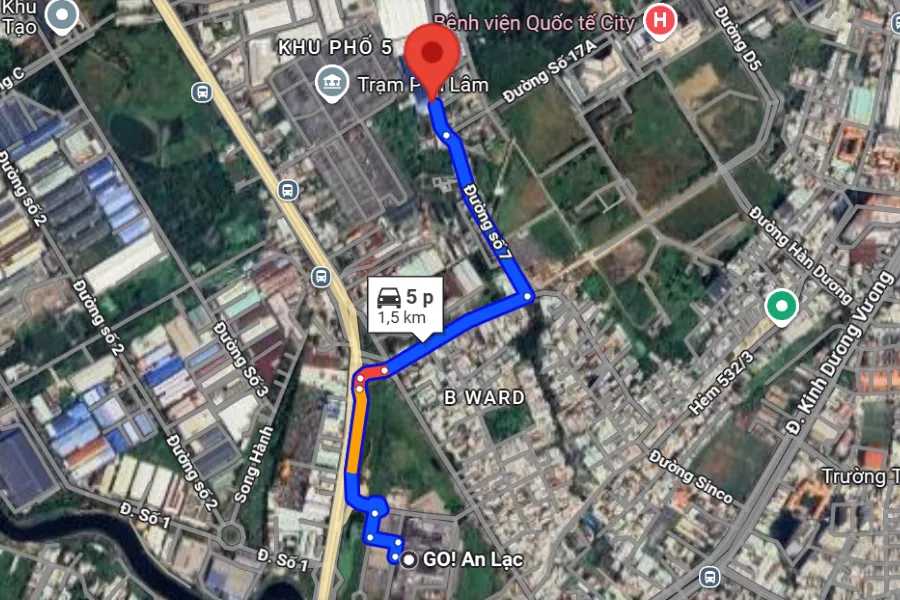The height and width of the screenshot is (600, 900).
Task: Select the Trạm Phú Lâm place marker
Action: pos(328,84)
